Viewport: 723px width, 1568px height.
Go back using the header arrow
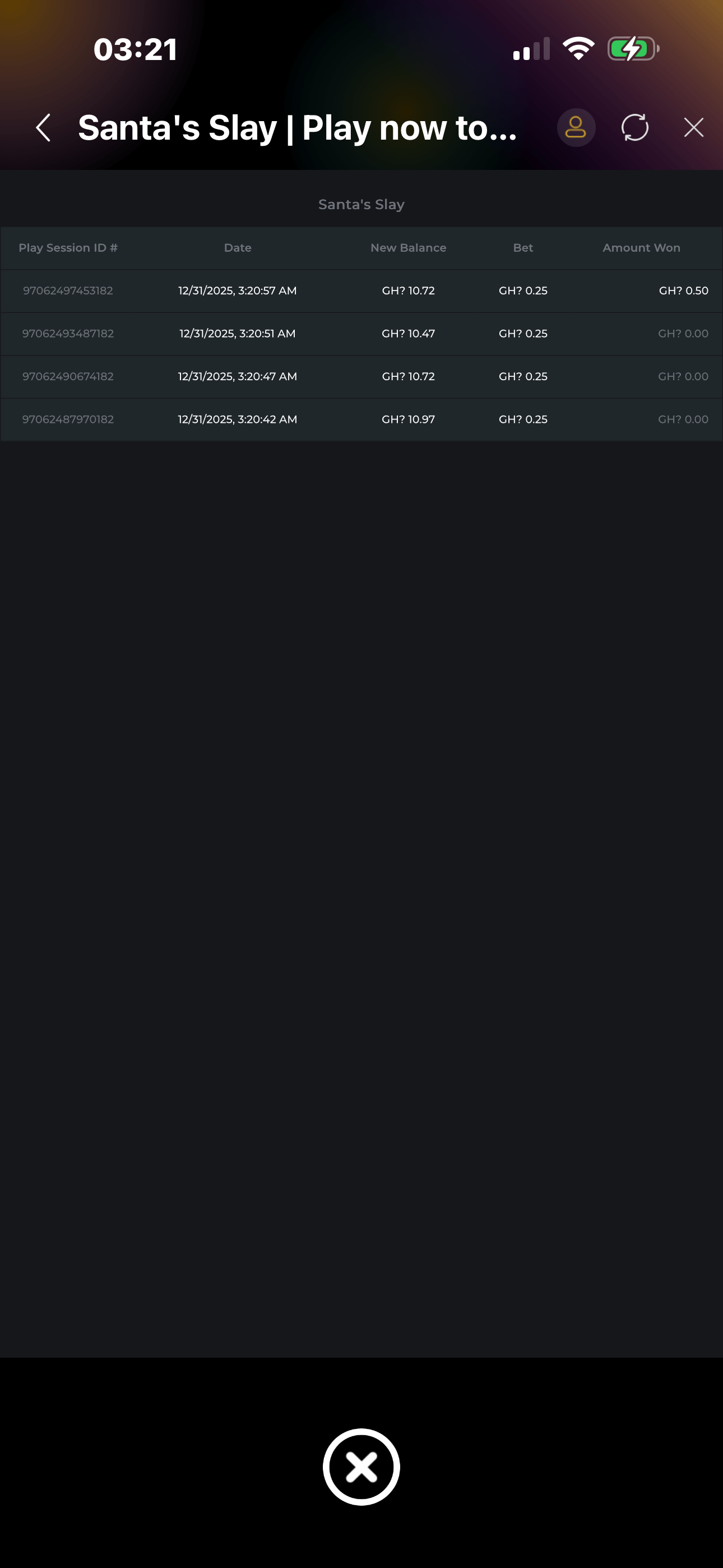(x=43, y=128)
